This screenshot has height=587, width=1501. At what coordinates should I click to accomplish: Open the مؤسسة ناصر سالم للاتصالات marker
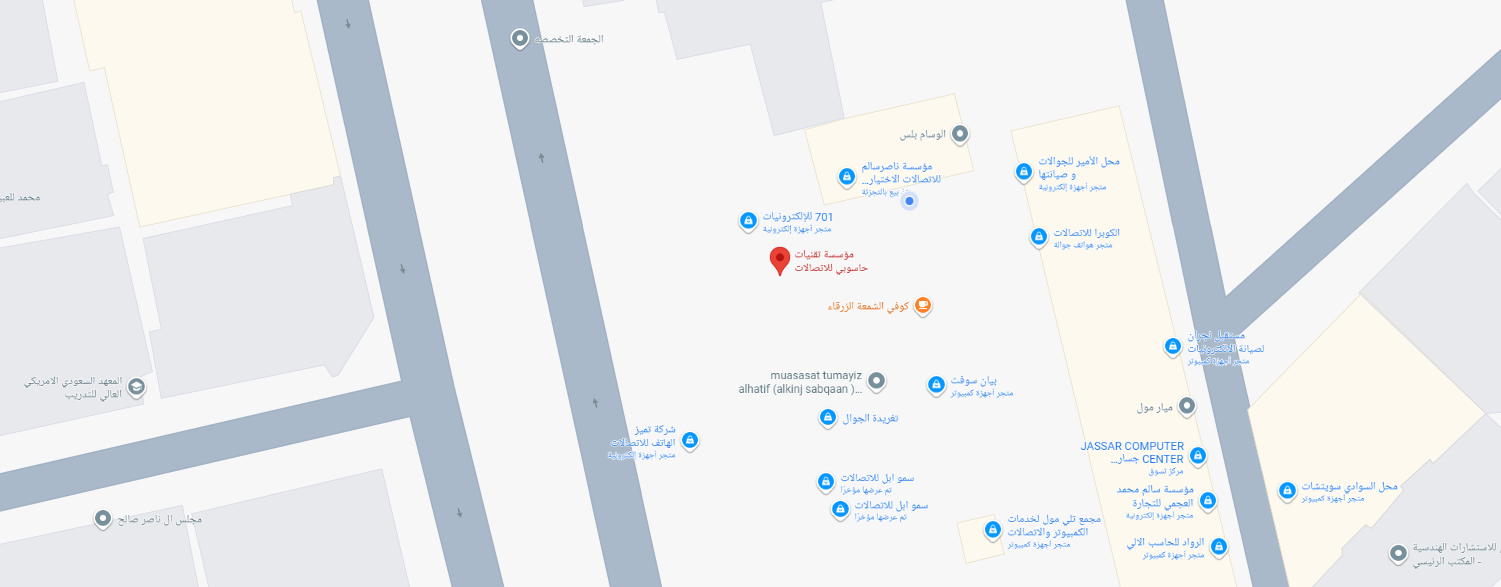(847, 177)
